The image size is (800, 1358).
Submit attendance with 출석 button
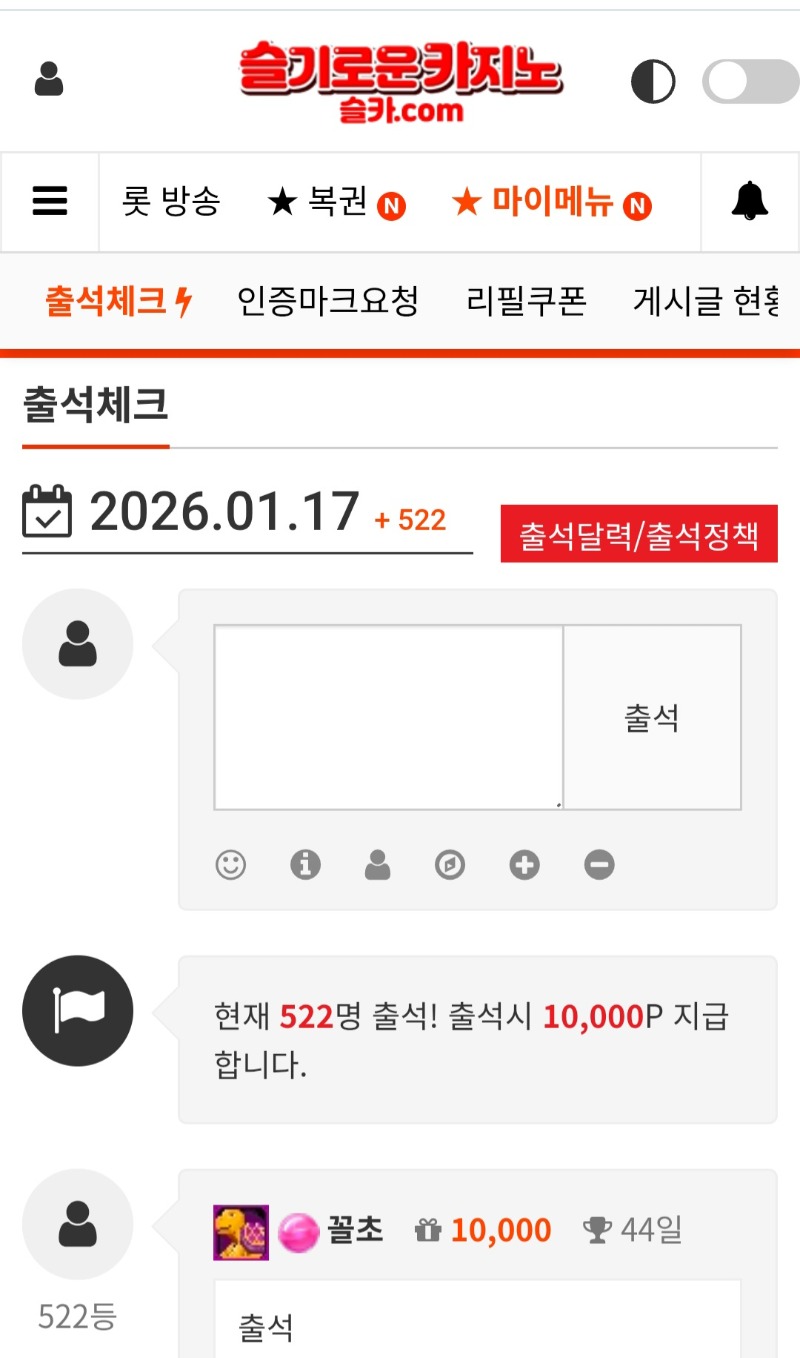tap(652, 717)
